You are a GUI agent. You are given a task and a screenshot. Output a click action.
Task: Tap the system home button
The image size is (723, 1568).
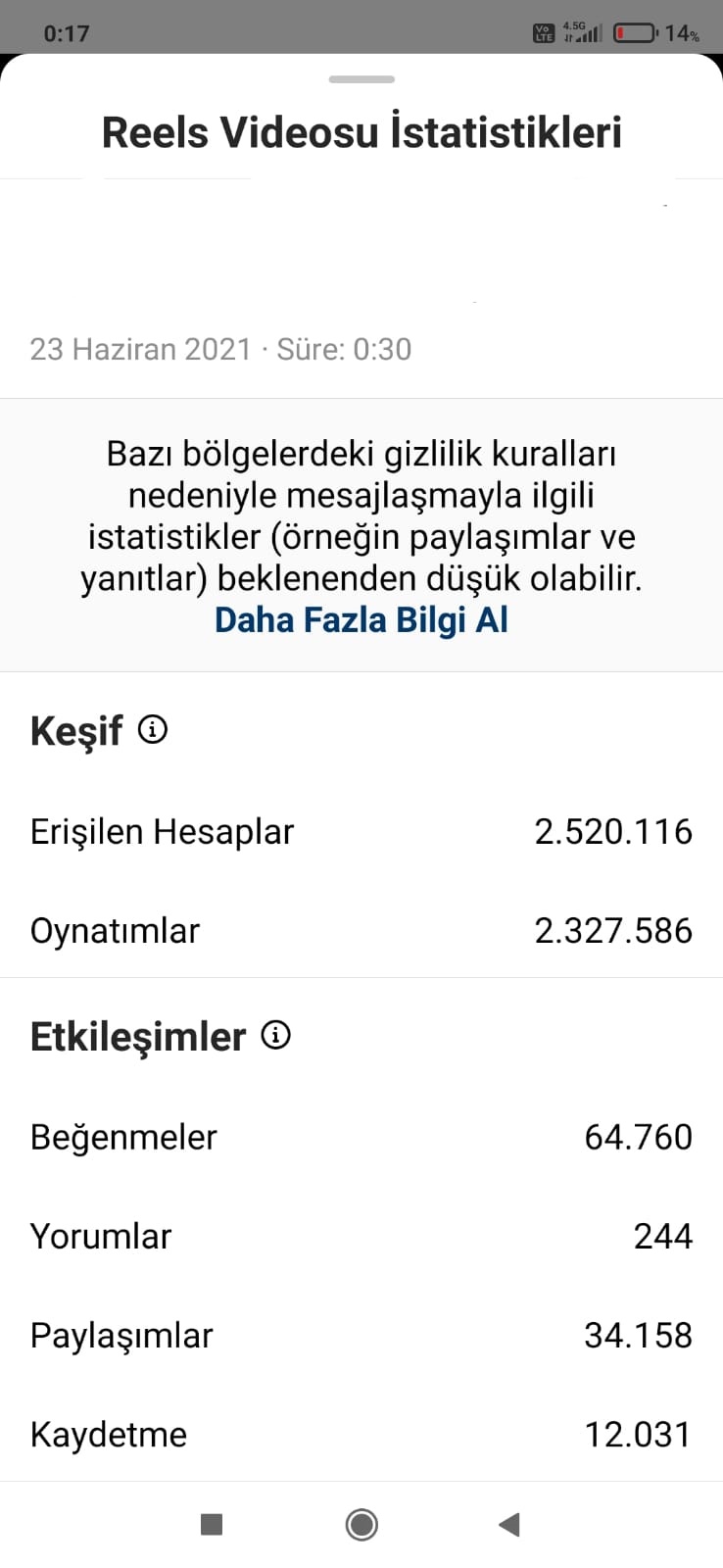[361, 1524]
